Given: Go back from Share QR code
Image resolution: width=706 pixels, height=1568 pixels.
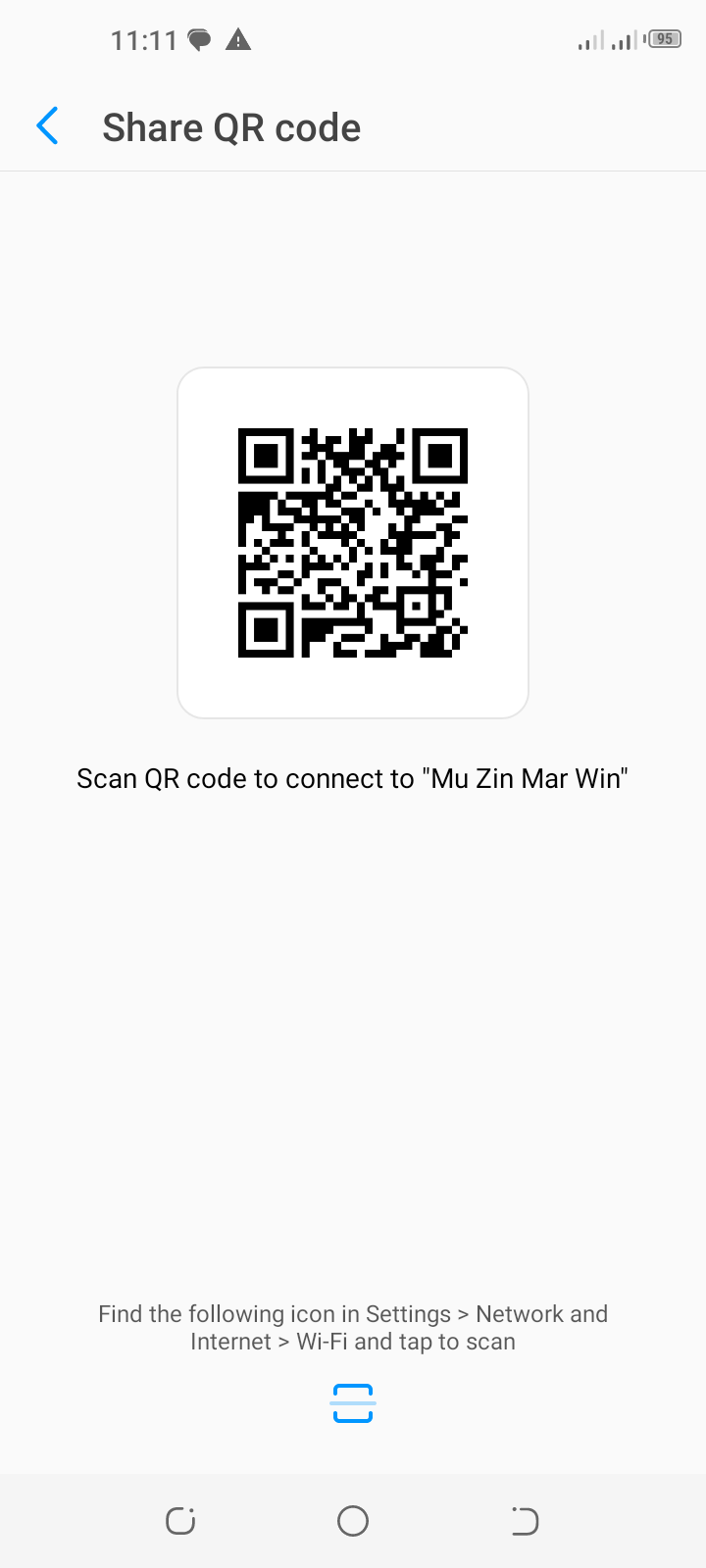Looking at the screenshot, I should [x=47, y=126].
